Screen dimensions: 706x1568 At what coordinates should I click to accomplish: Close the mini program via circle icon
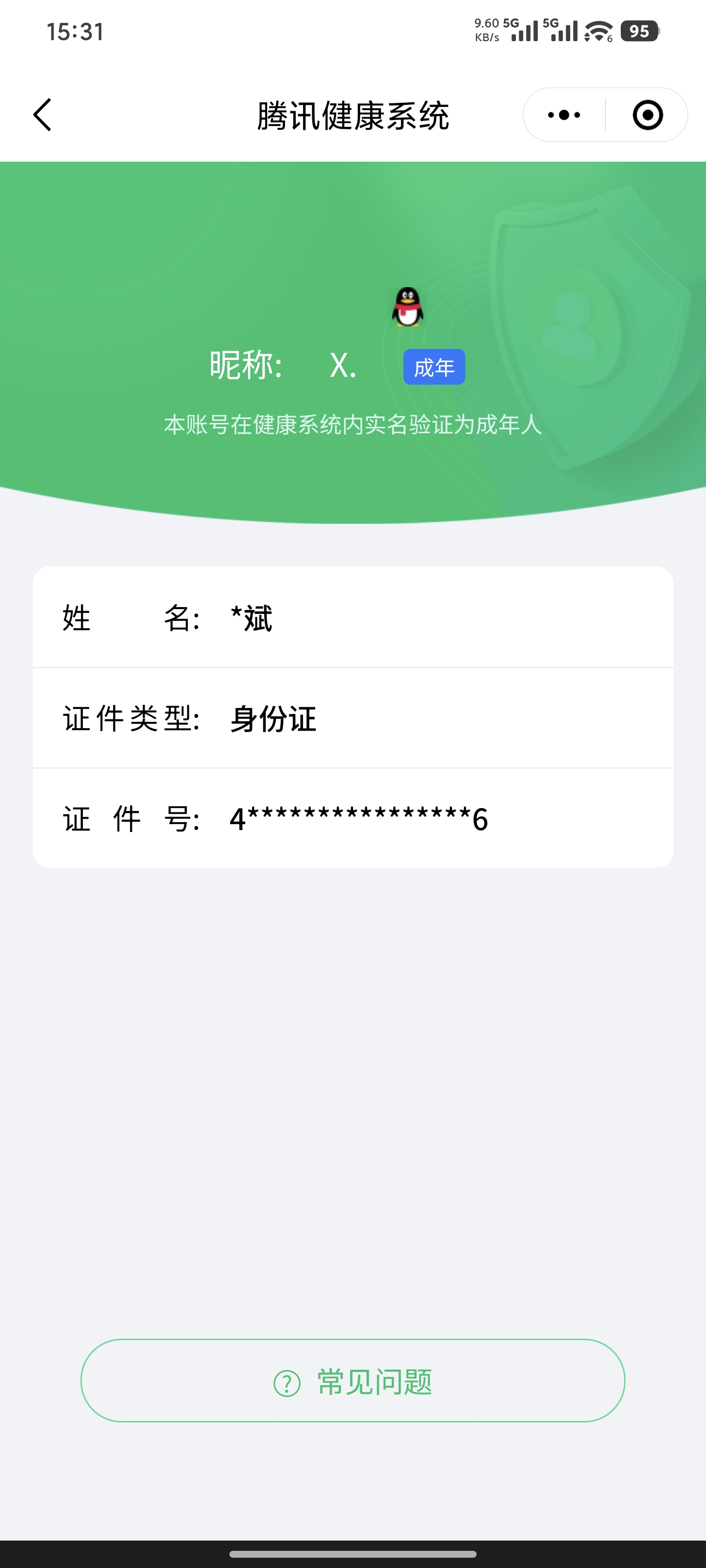[647, 115]
